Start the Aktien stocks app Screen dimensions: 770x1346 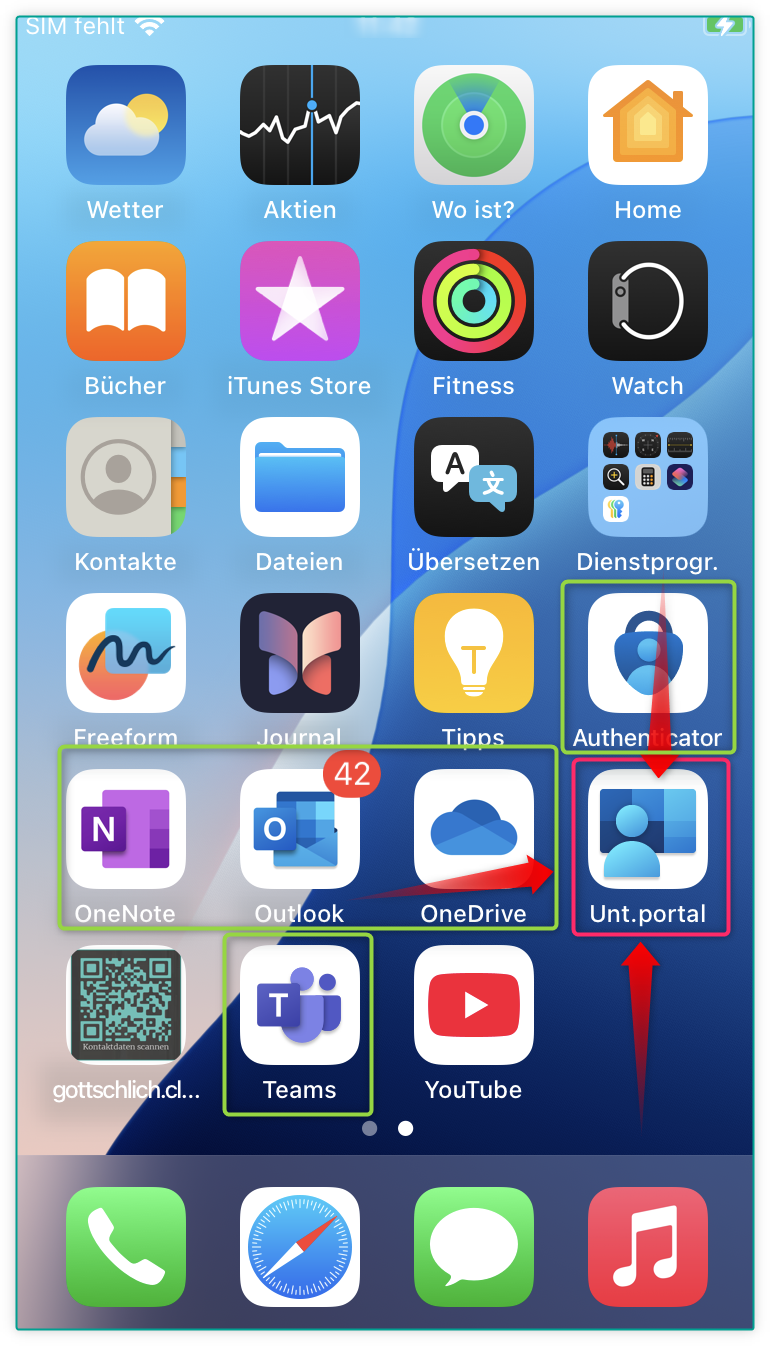[299, 125]
